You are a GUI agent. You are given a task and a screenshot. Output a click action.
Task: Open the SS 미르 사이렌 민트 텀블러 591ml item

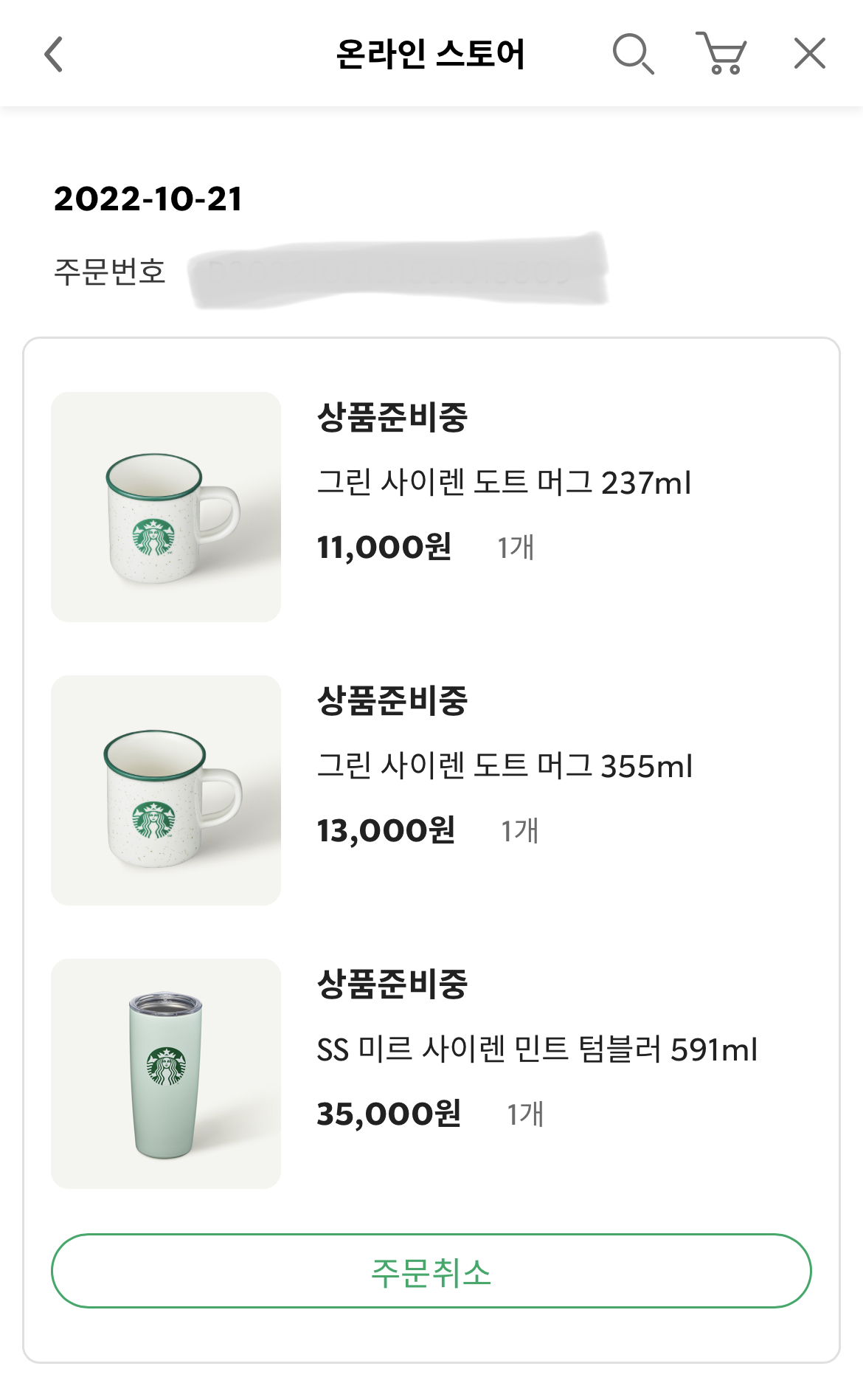pyautogui.click(x=537, y=1049)
